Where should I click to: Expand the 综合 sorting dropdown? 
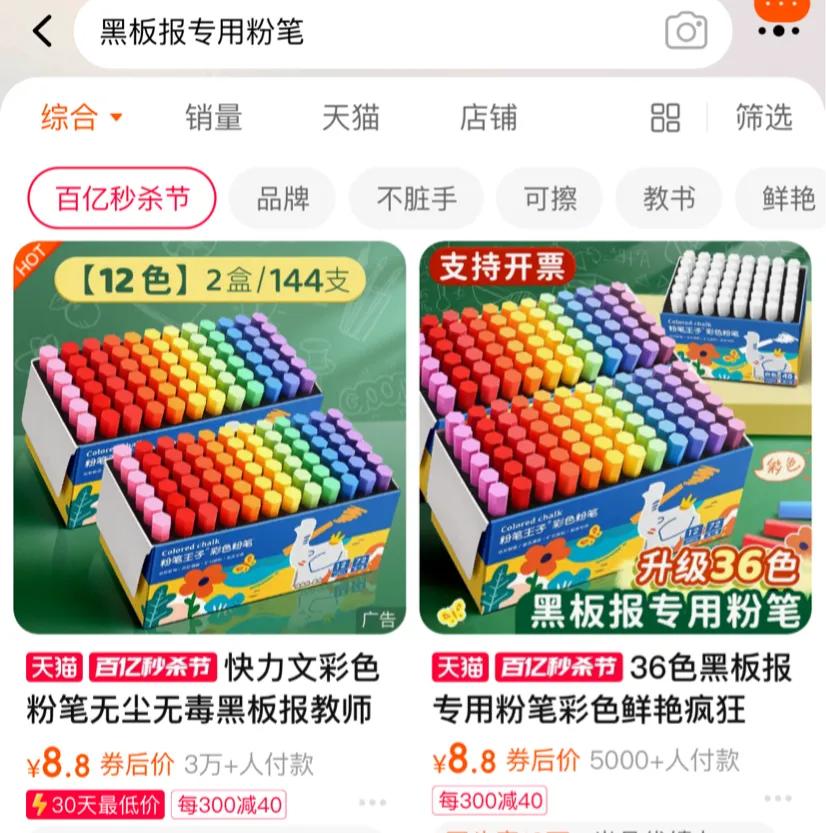pos(68,118)
